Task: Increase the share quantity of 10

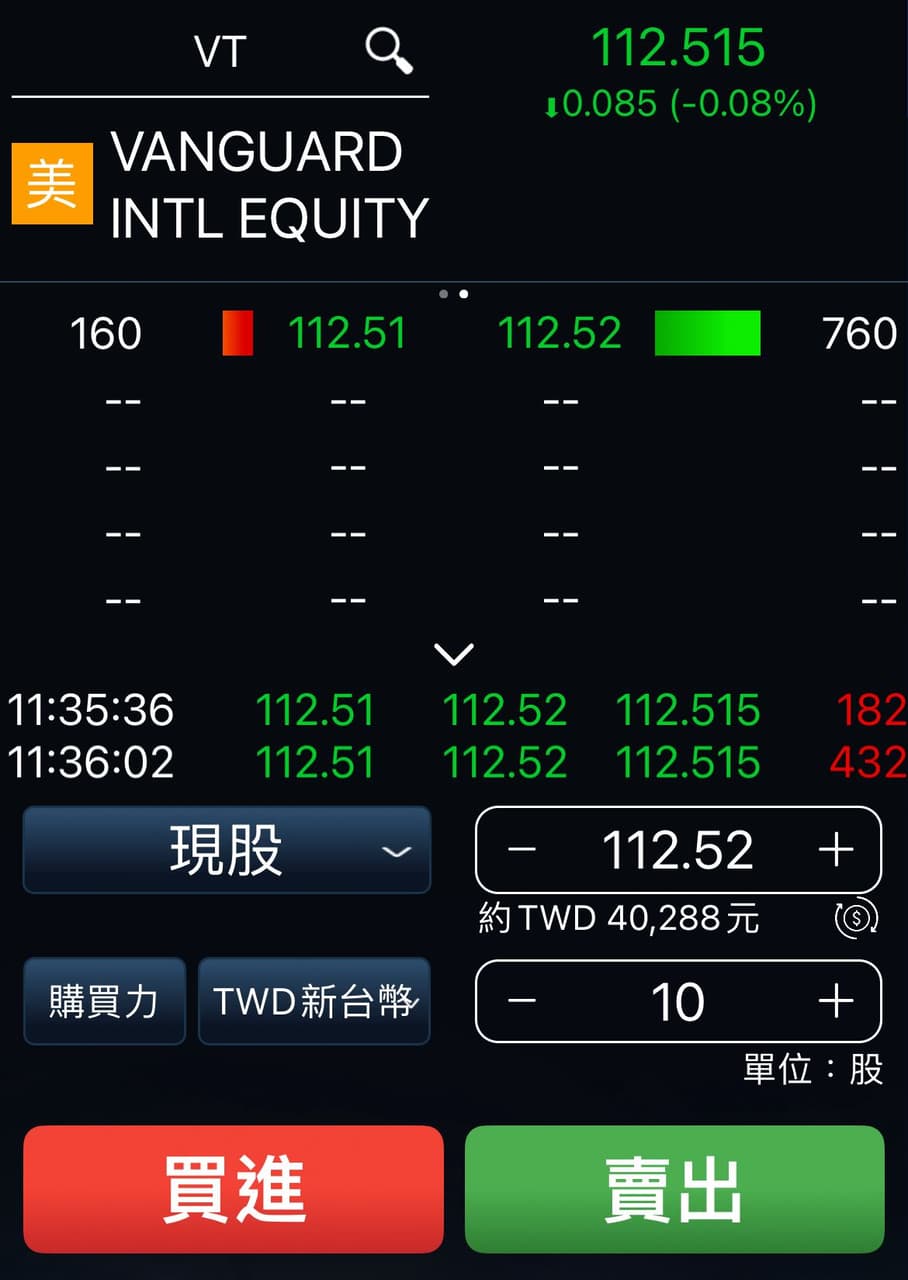Action: click(836, 1001)
